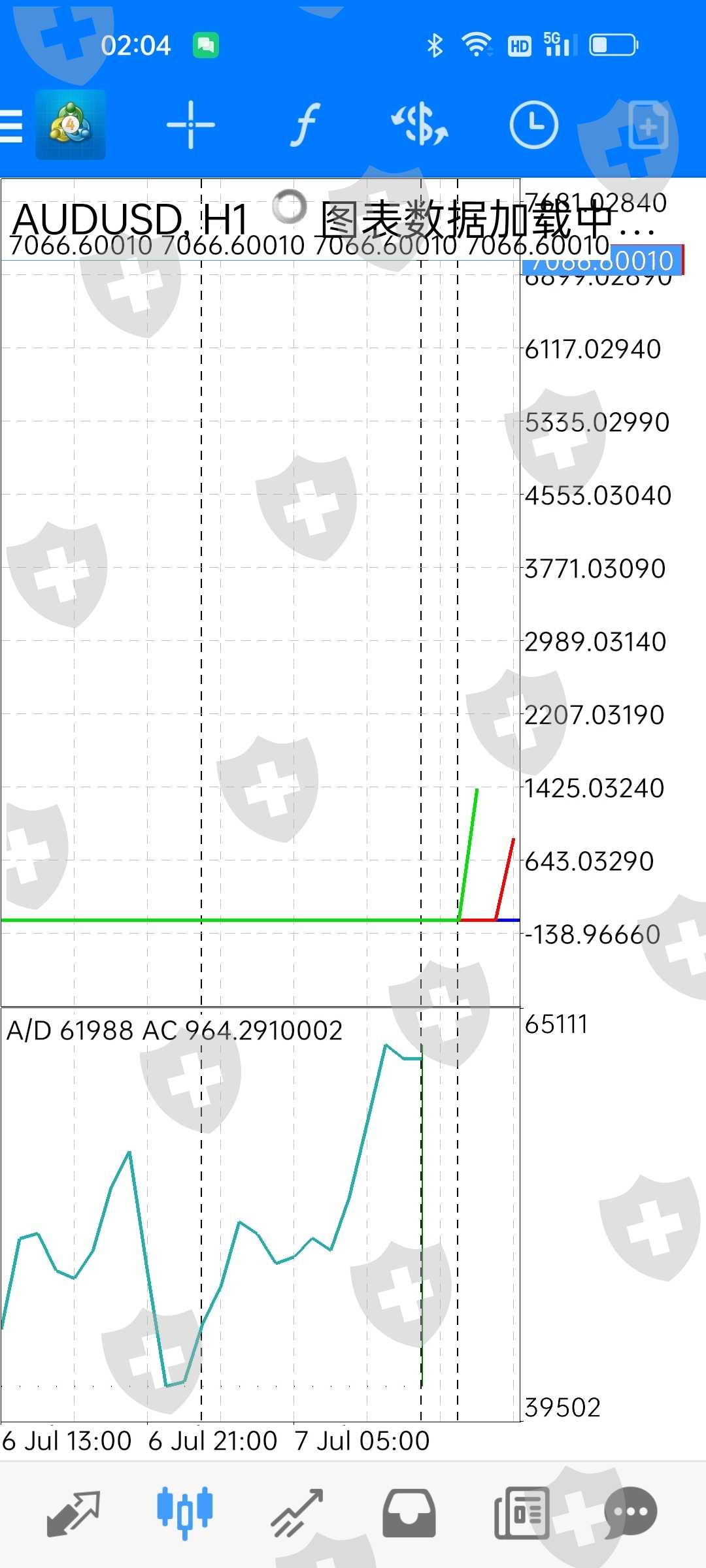Viewport: 706px width, 1568px height.
Task: Select the Chart tab
Action: point(185,1513)
